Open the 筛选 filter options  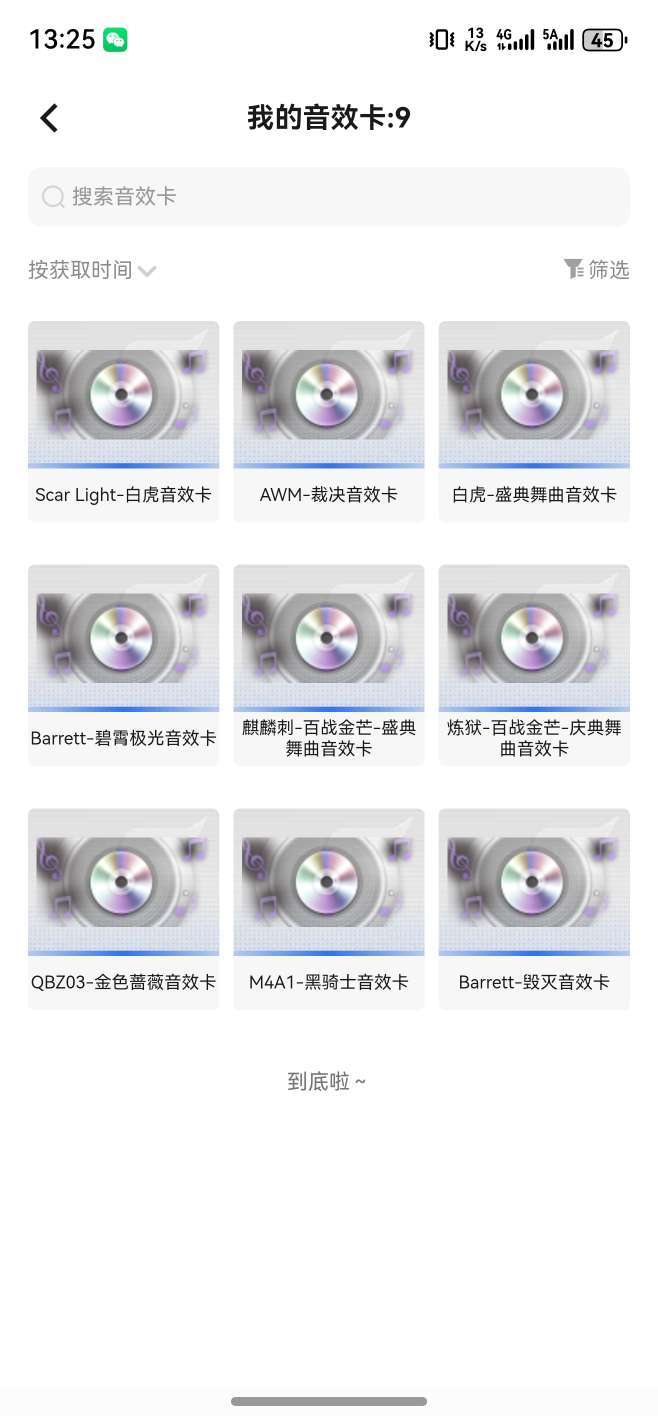(x=597, y=269)
